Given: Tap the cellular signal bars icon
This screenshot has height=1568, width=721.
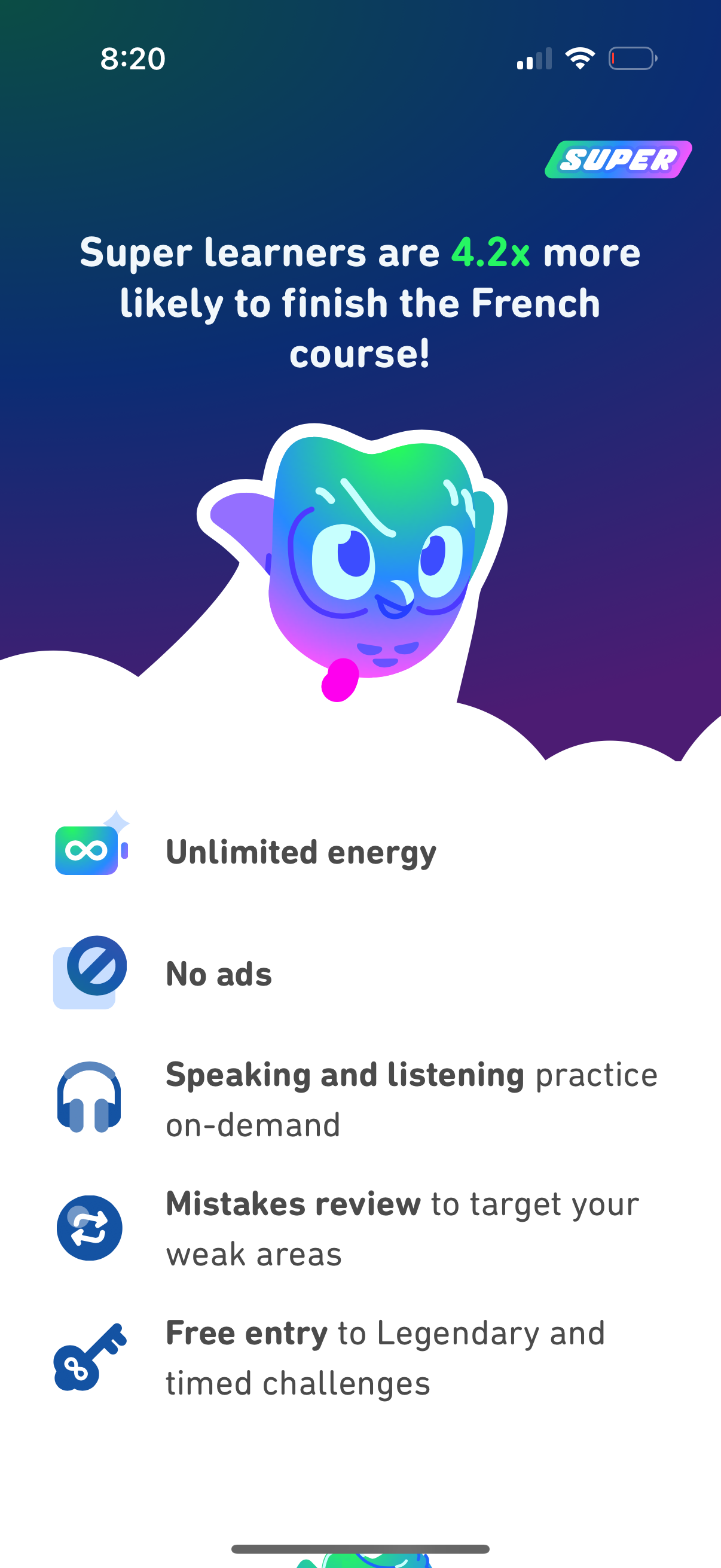Looking at the screenshot, I should [534, 59].
